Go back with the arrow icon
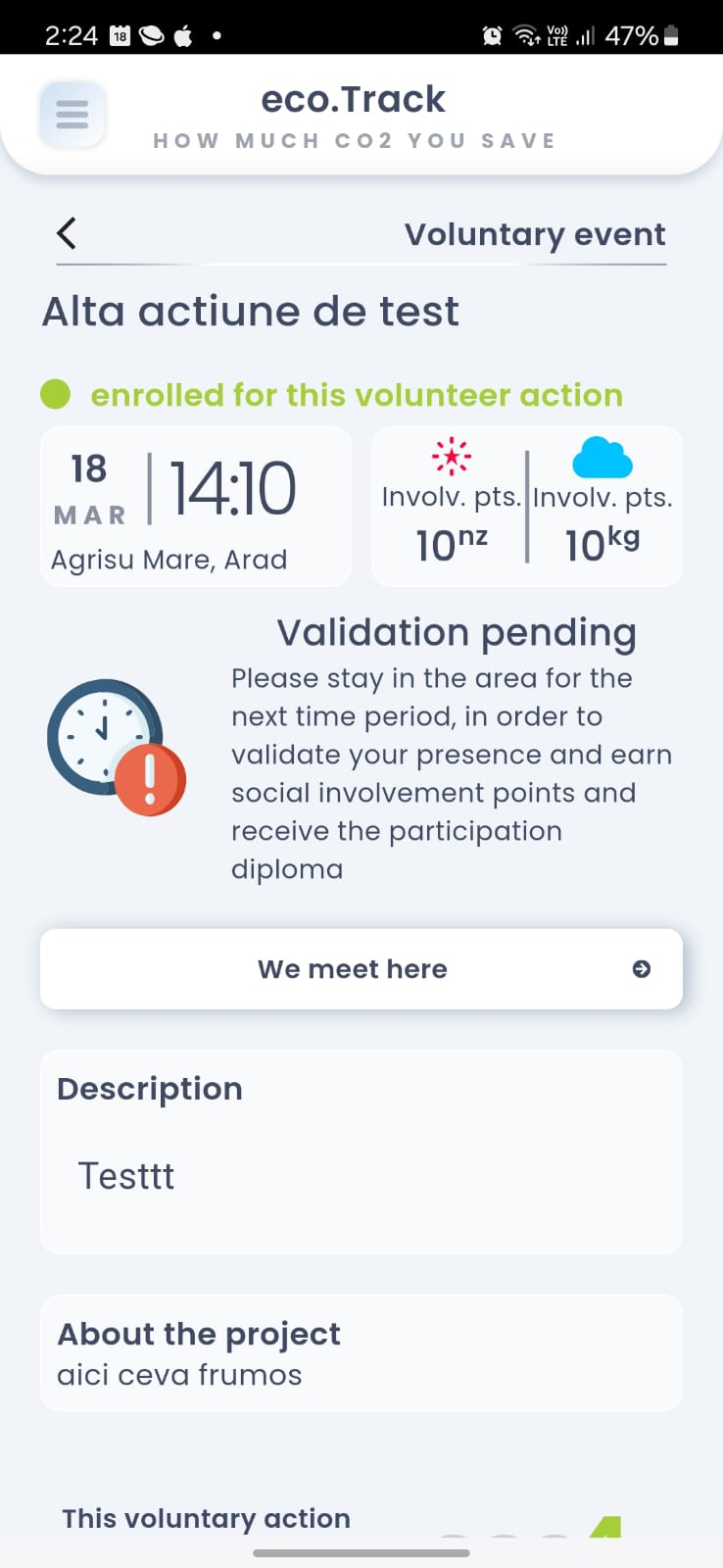 click(x=67, y=233)
